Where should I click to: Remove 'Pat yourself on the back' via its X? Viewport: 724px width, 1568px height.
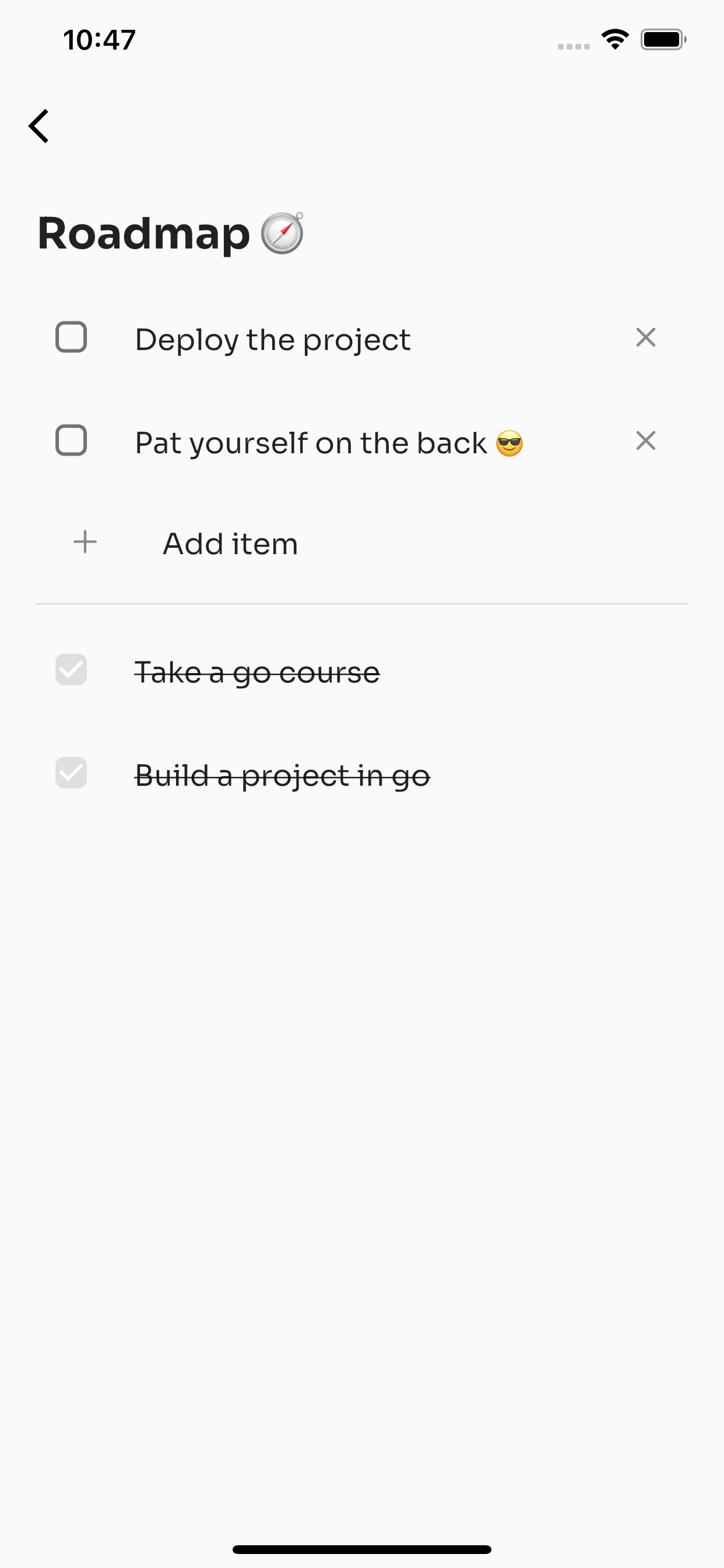tap(645, 440)
